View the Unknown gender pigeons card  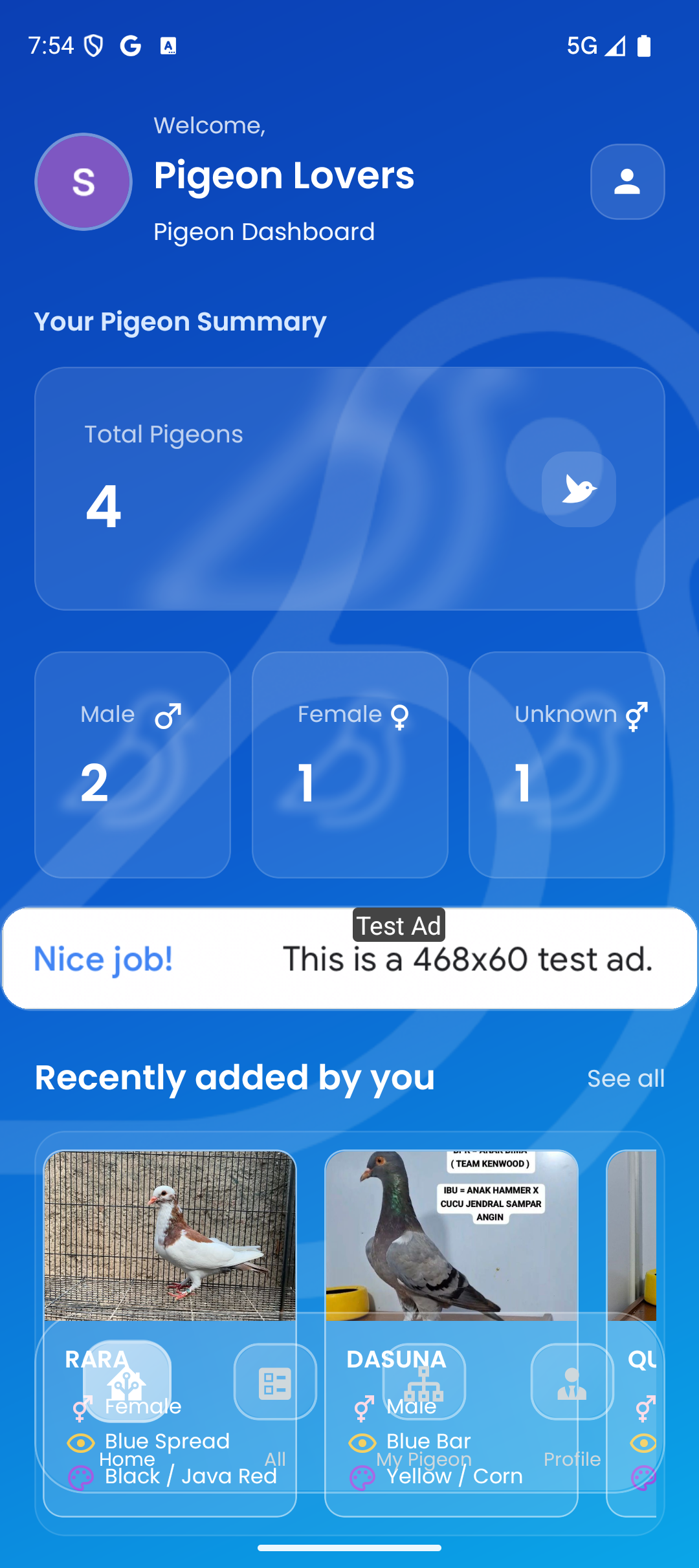[x=566, y=764]
